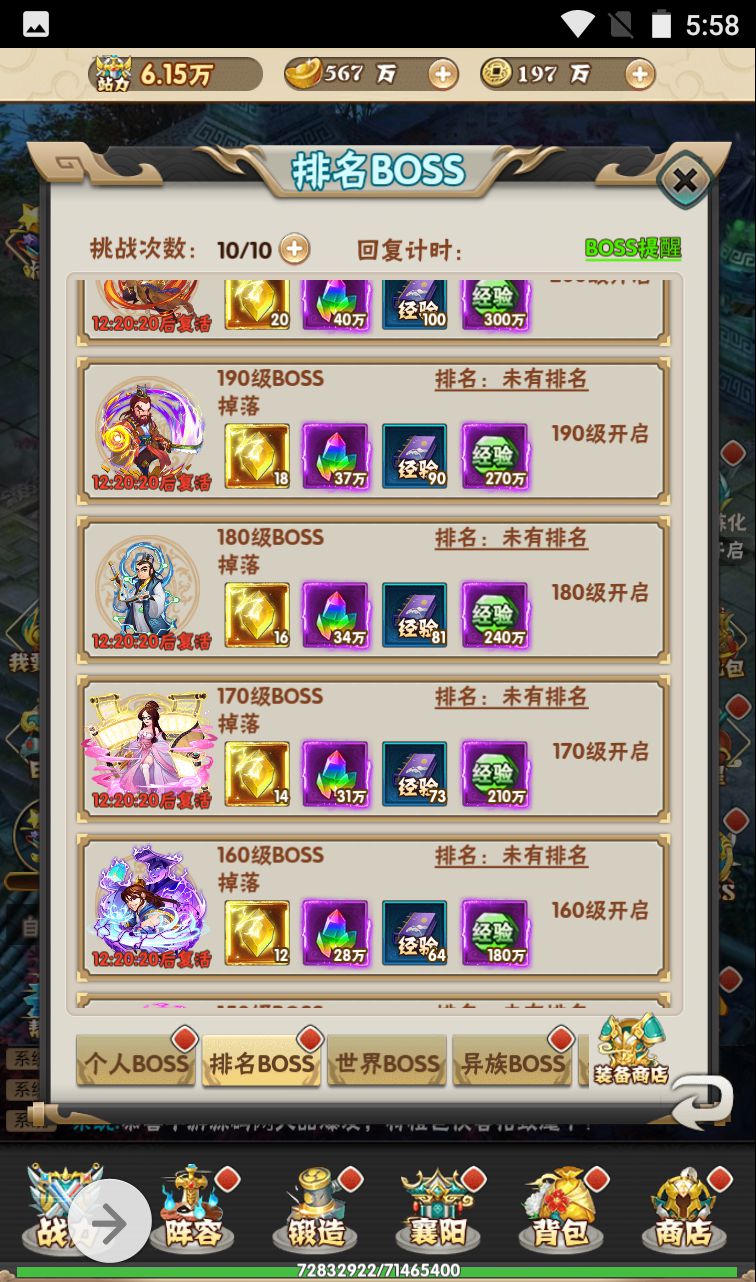View ranking link for 180级BOSS
This screenshot has width=756, height=1282.
(x=511, y=538)
